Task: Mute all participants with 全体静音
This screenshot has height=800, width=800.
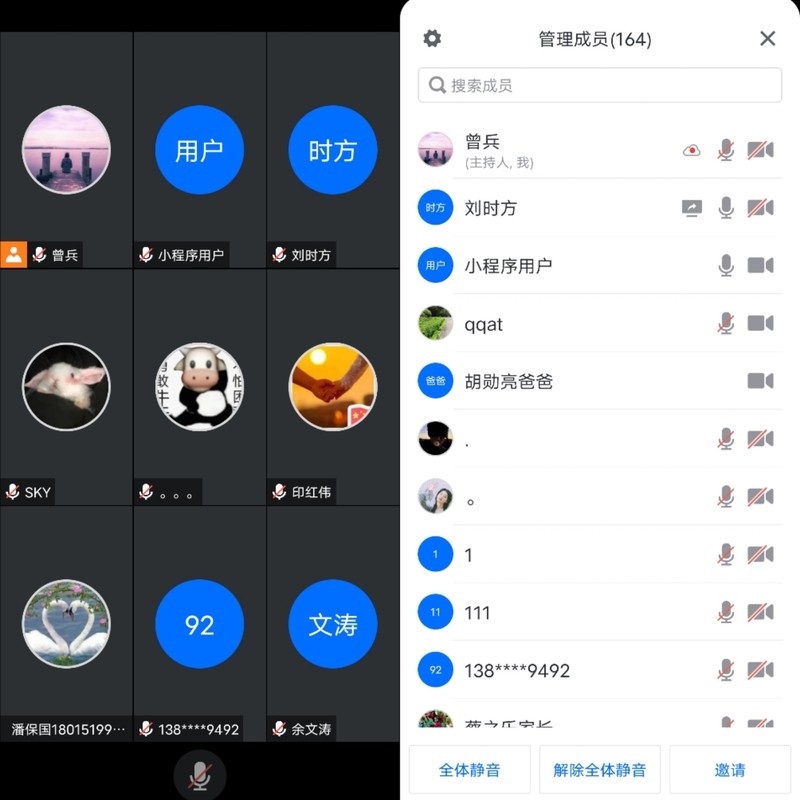Action: tap(470, 770)
